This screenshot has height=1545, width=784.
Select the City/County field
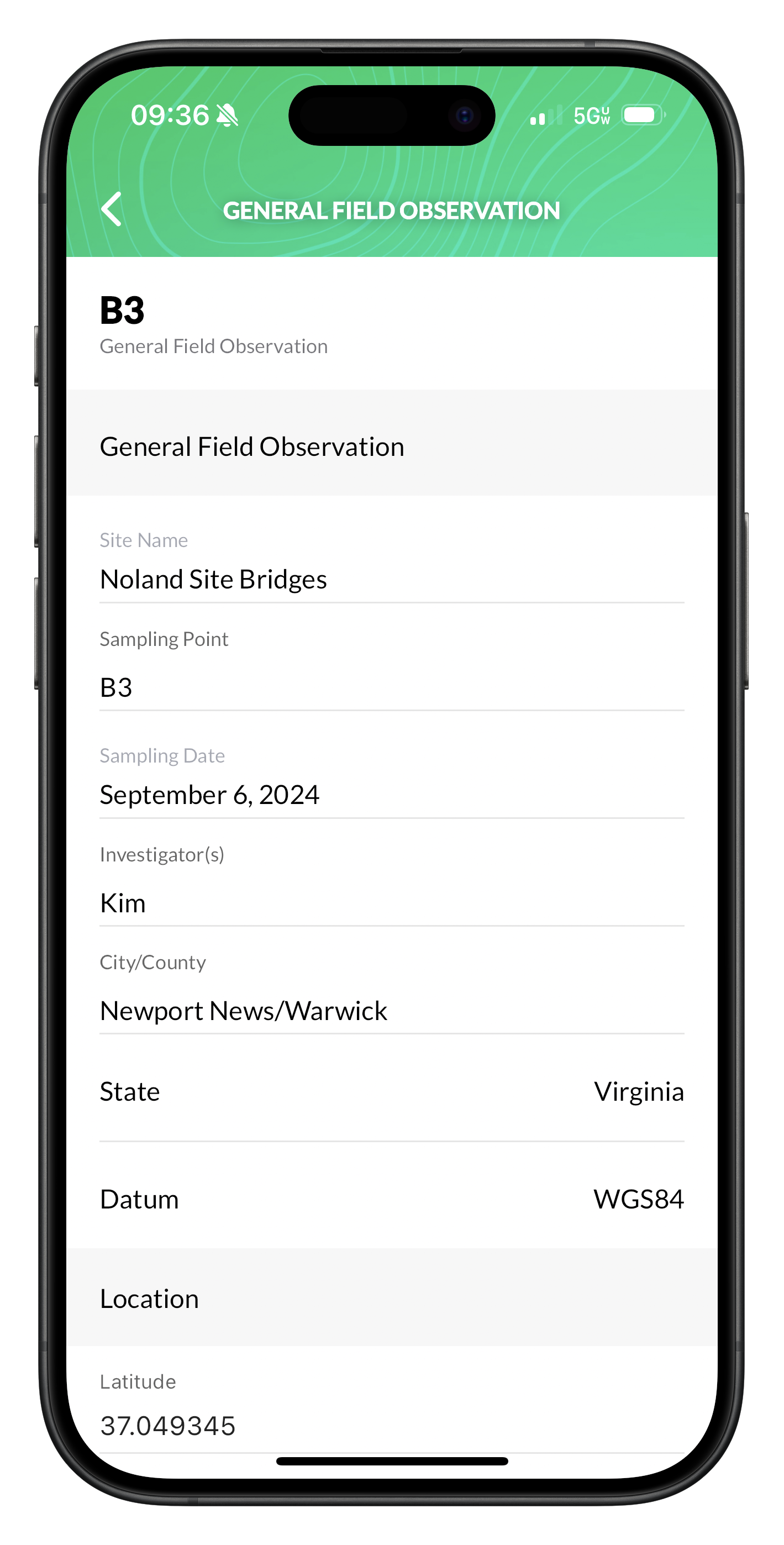391,1011
